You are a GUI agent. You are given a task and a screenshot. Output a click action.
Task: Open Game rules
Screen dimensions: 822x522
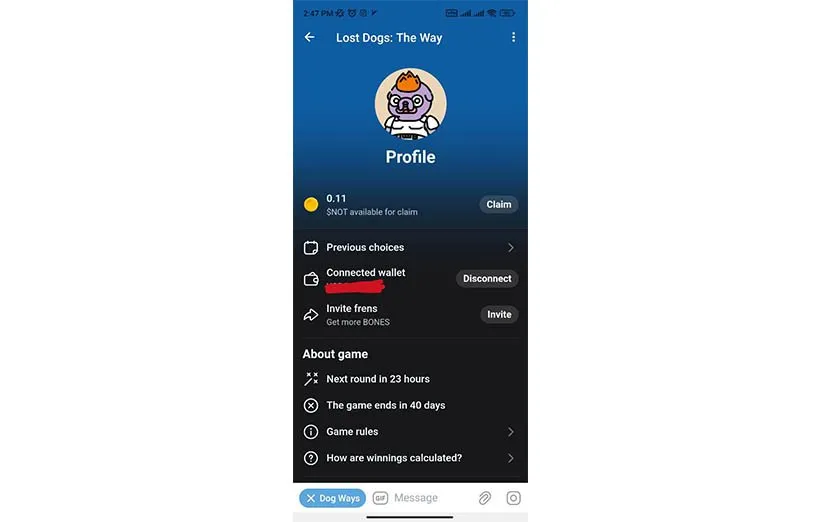click(410, 432)
